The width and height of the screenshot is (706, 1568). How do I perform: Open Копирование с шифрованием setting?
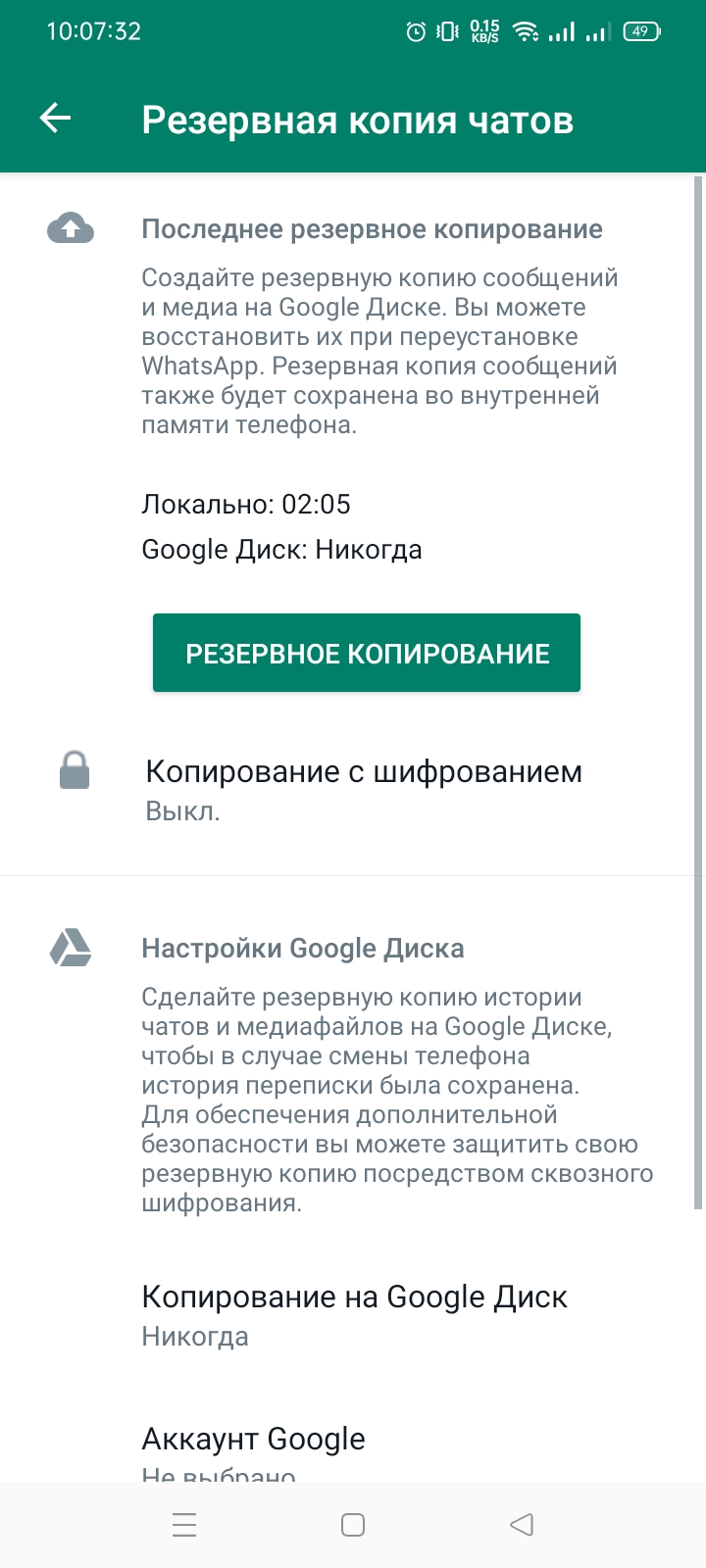363,788
